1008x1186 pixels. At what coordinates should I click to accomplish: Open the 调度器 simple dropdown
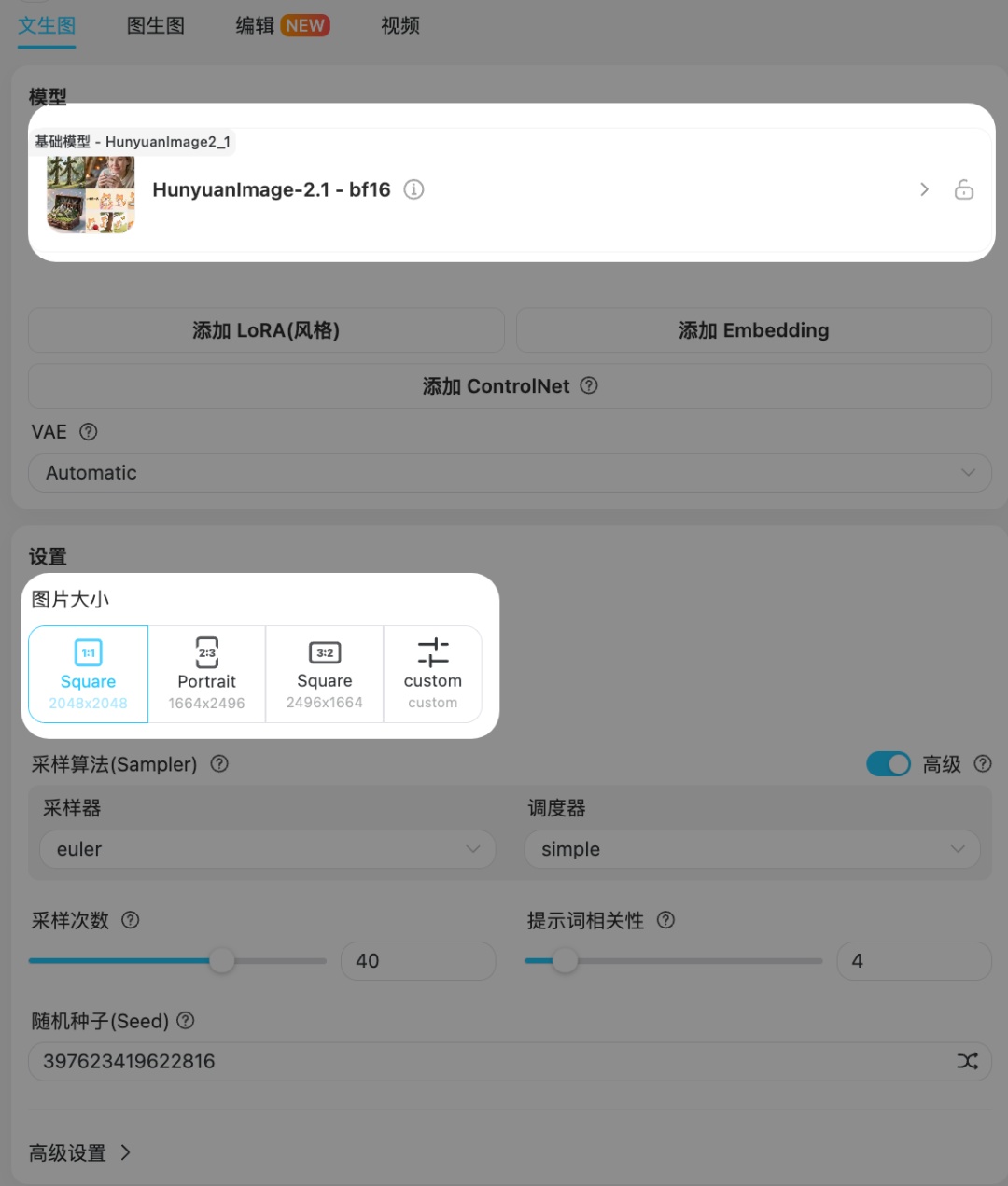coord(751,849)
